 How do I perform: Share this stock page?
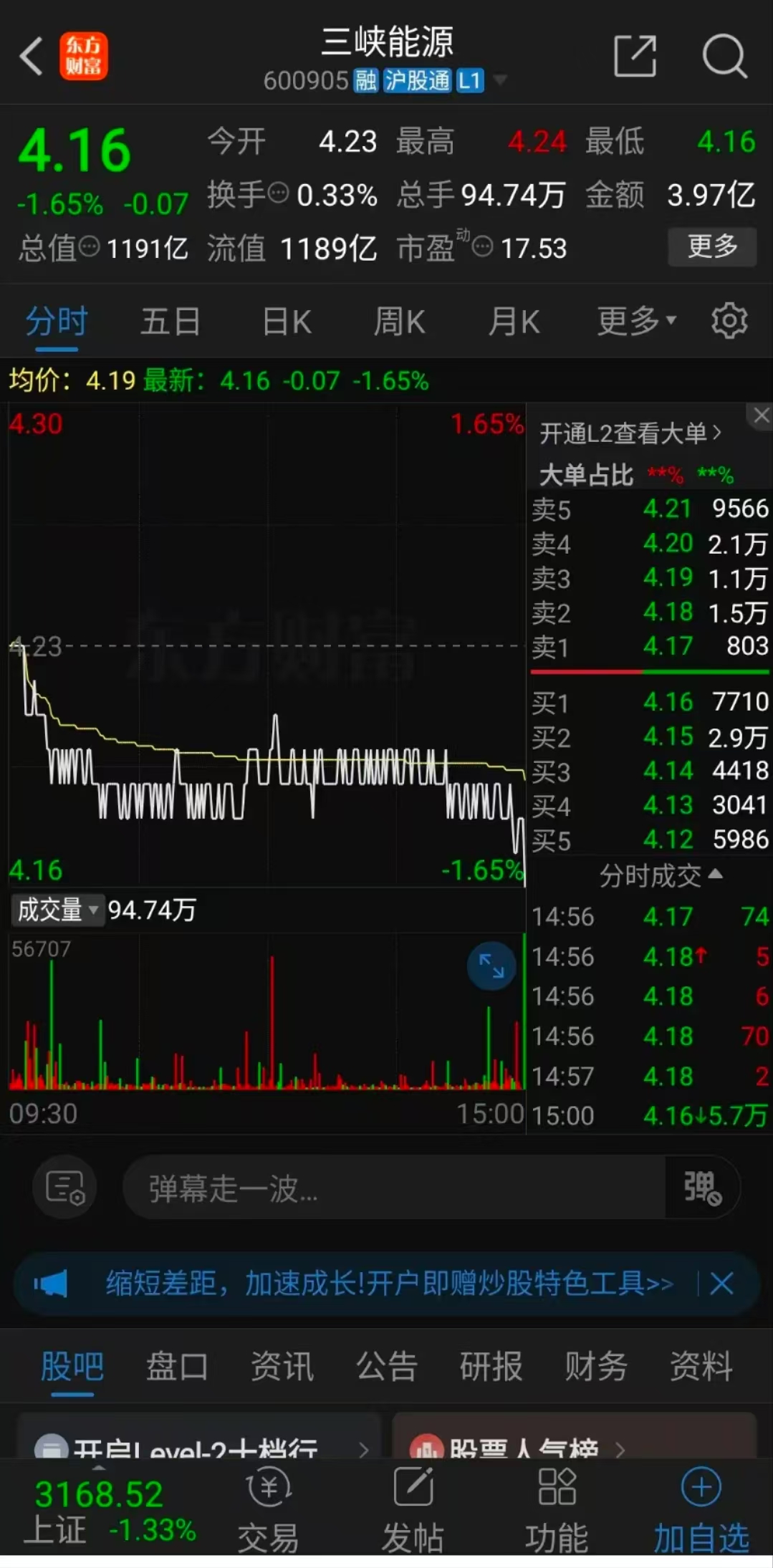click(x=635, y=55)
